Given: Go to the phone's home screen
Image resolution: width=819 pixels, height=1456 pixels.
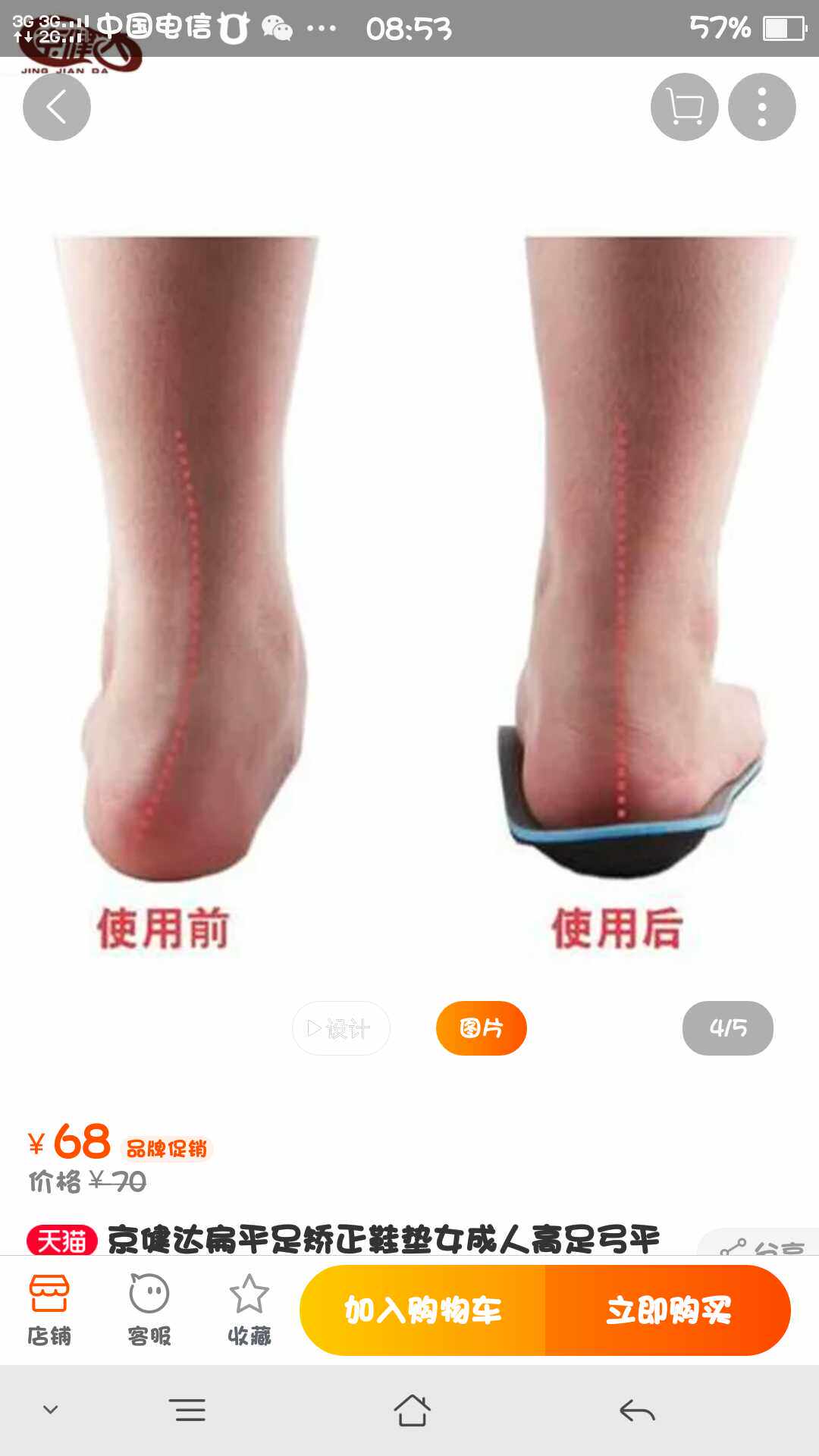Looking at the screenshot, I should point(412,1410).
